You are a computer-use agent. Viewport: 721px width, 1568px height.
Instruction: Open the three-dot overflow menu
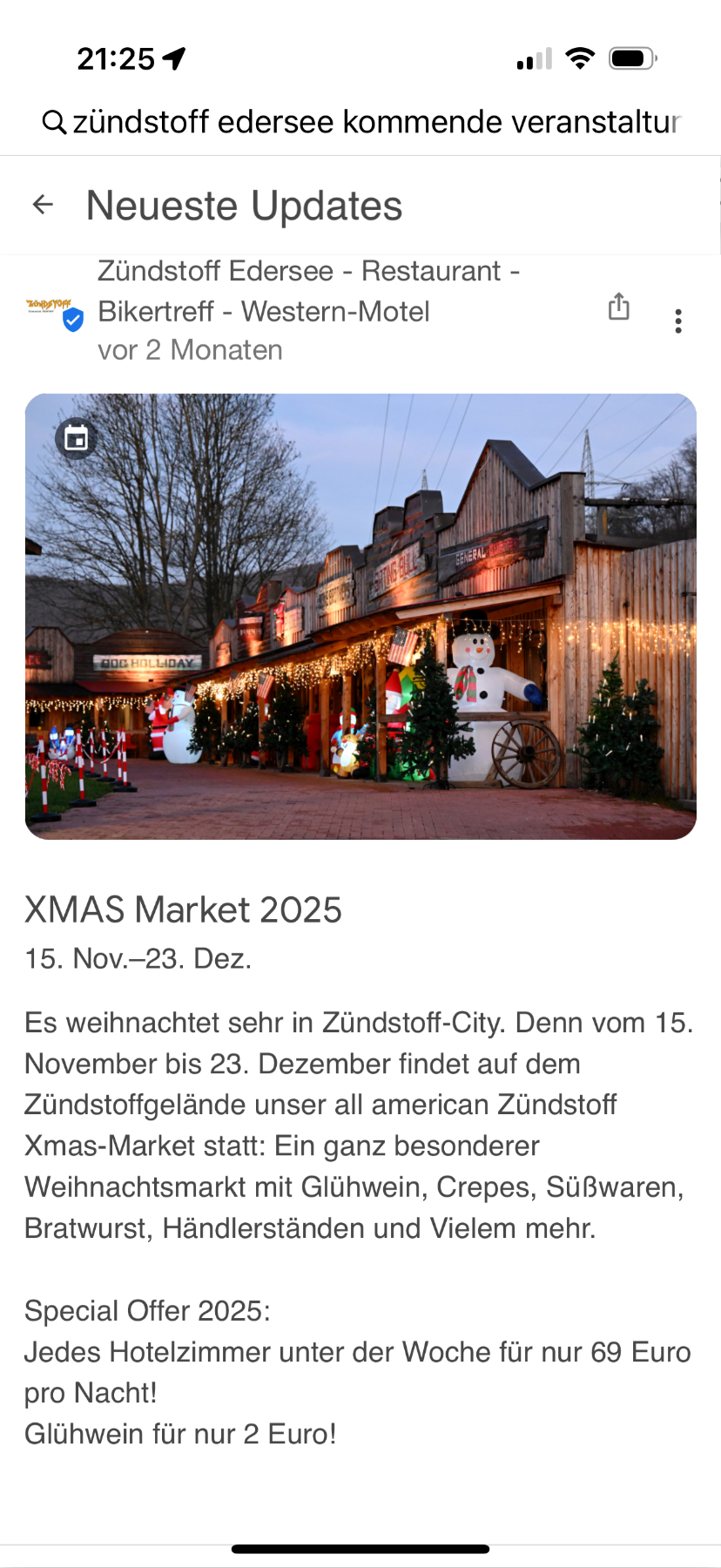678,321
